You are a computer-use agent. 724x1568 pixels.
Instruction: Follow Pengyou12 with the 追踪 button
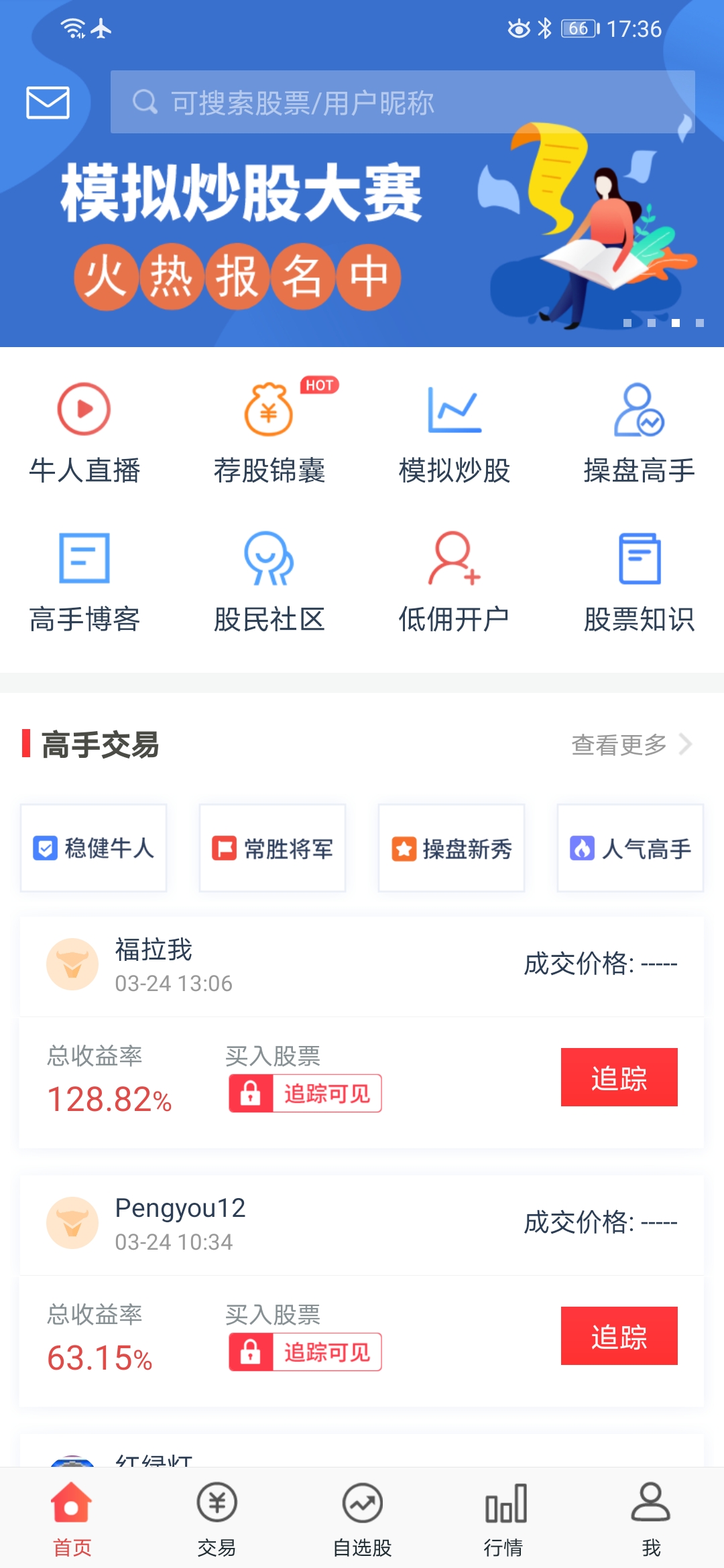pos(619,1336)
